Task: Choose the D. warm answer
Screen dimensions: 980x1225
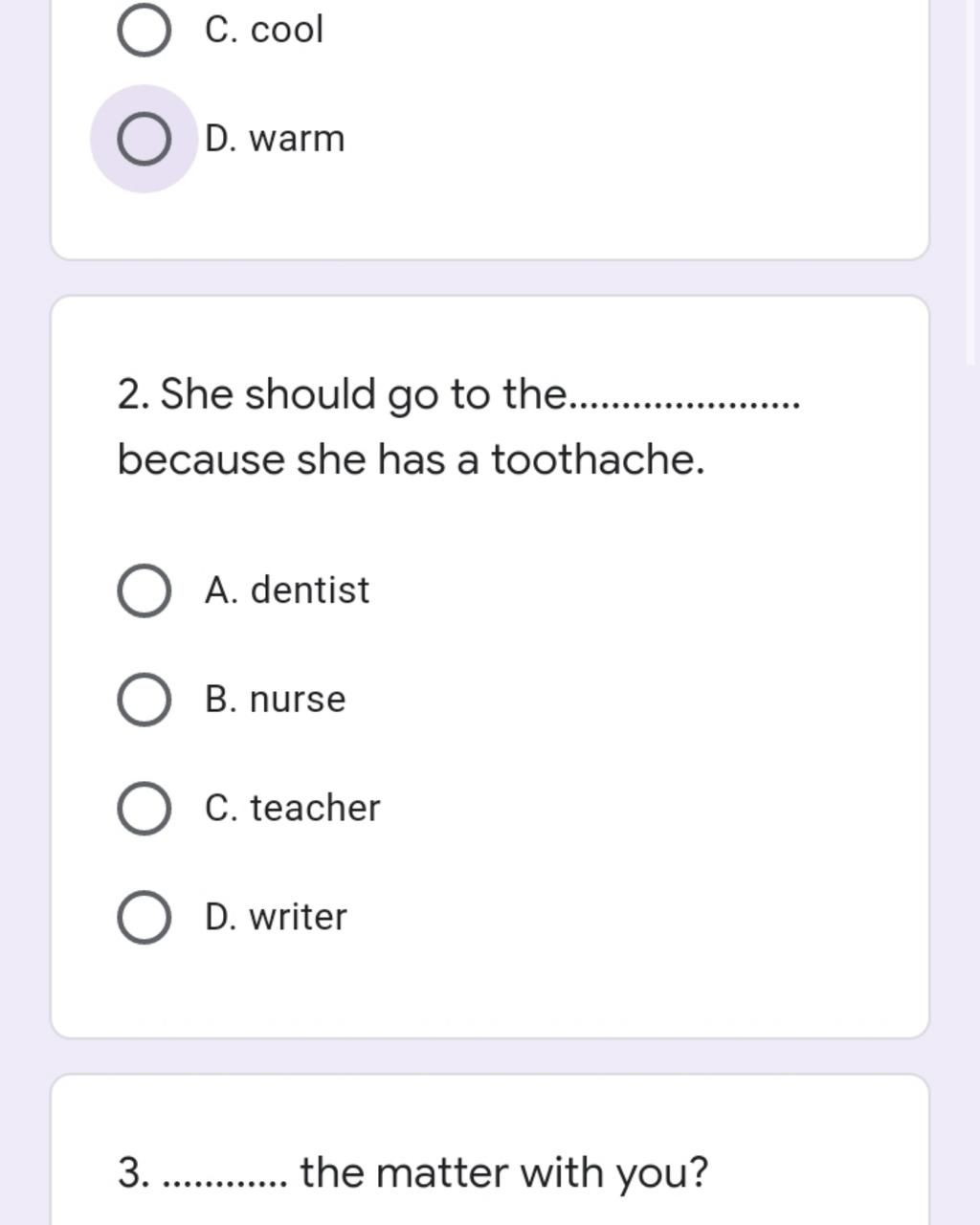Action: tap(145, 139)
